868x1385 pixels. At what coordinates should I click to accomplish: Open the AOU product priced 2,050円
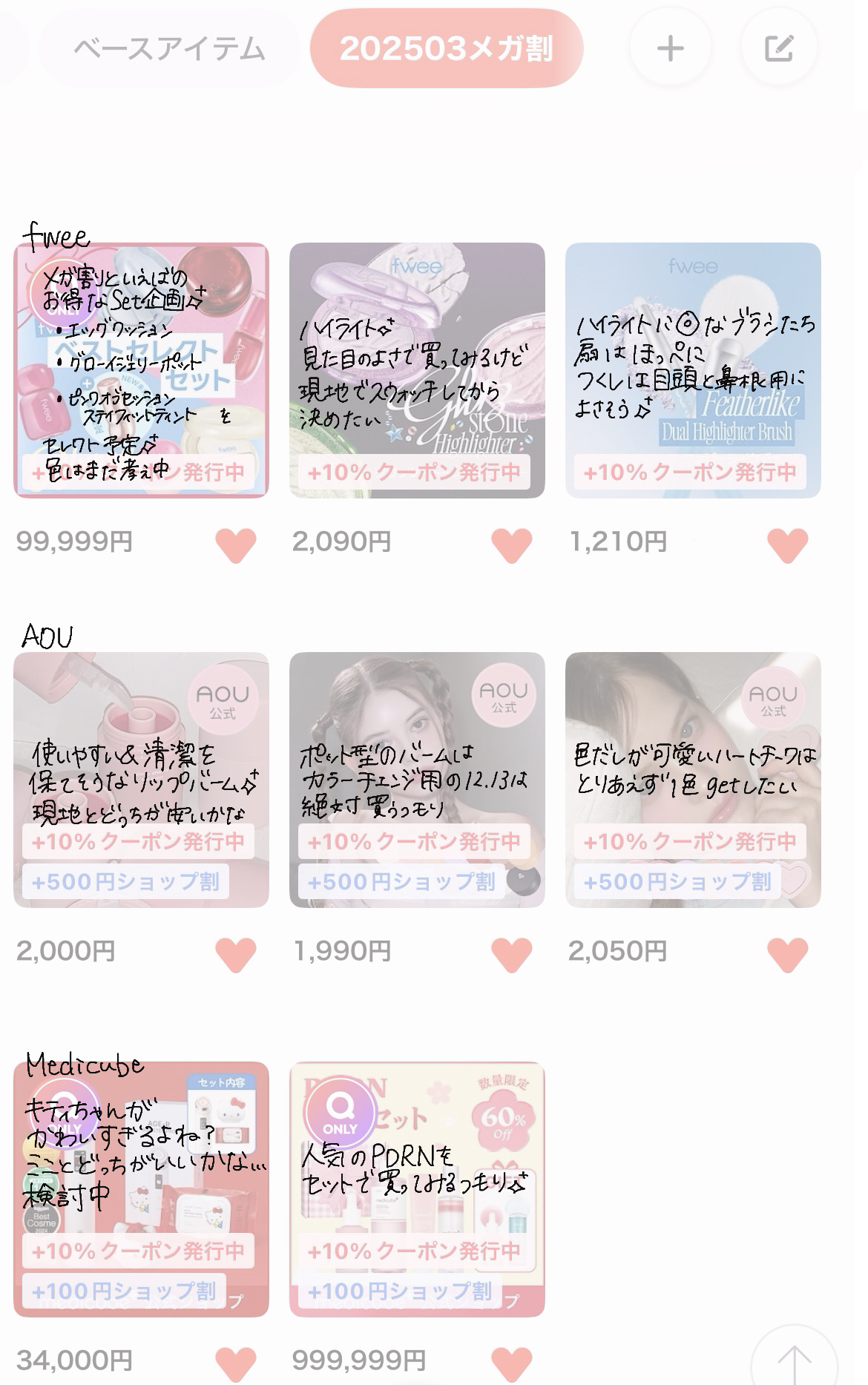pyautogui.click(x=693, y=780)
